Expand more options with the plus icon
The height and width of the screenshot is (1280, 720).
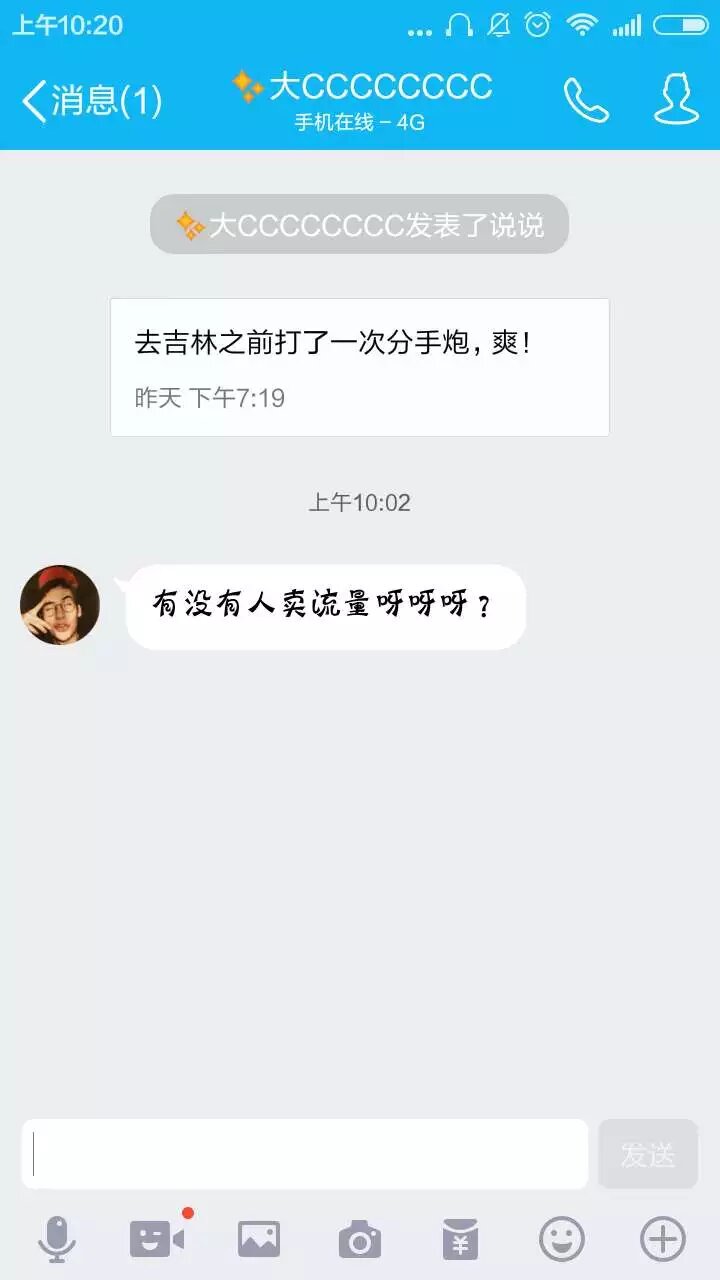[663, 1240]
